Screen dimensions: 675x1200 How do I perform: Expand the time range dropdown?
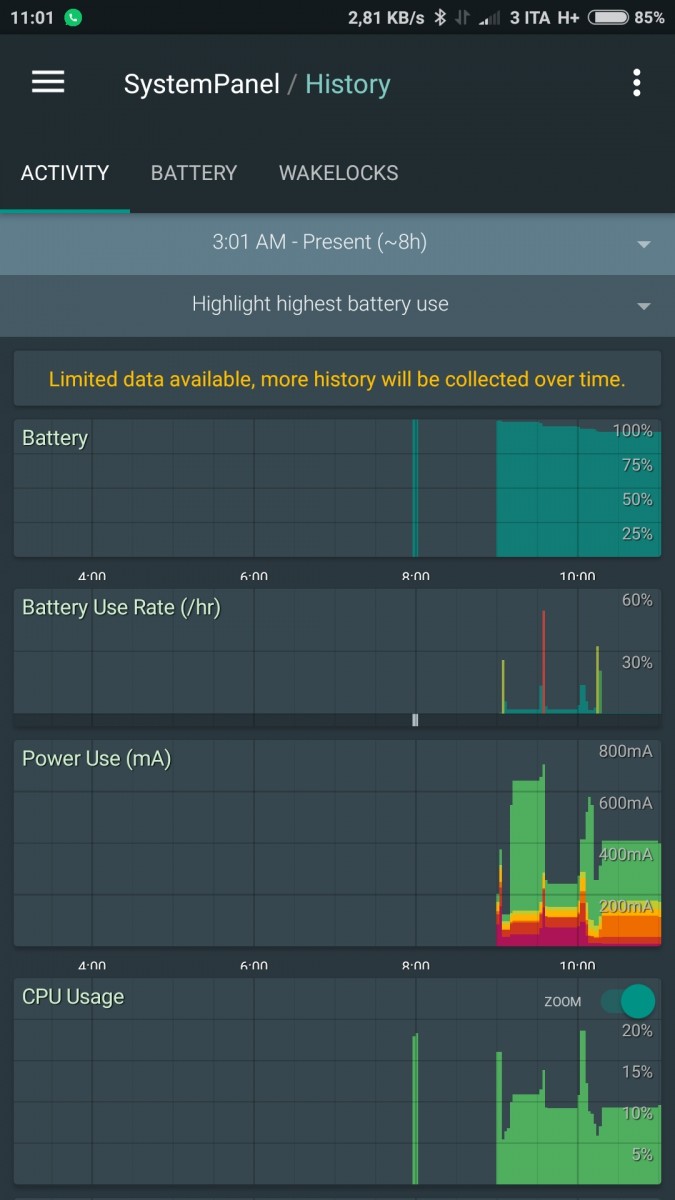click(x=337, y=243)
